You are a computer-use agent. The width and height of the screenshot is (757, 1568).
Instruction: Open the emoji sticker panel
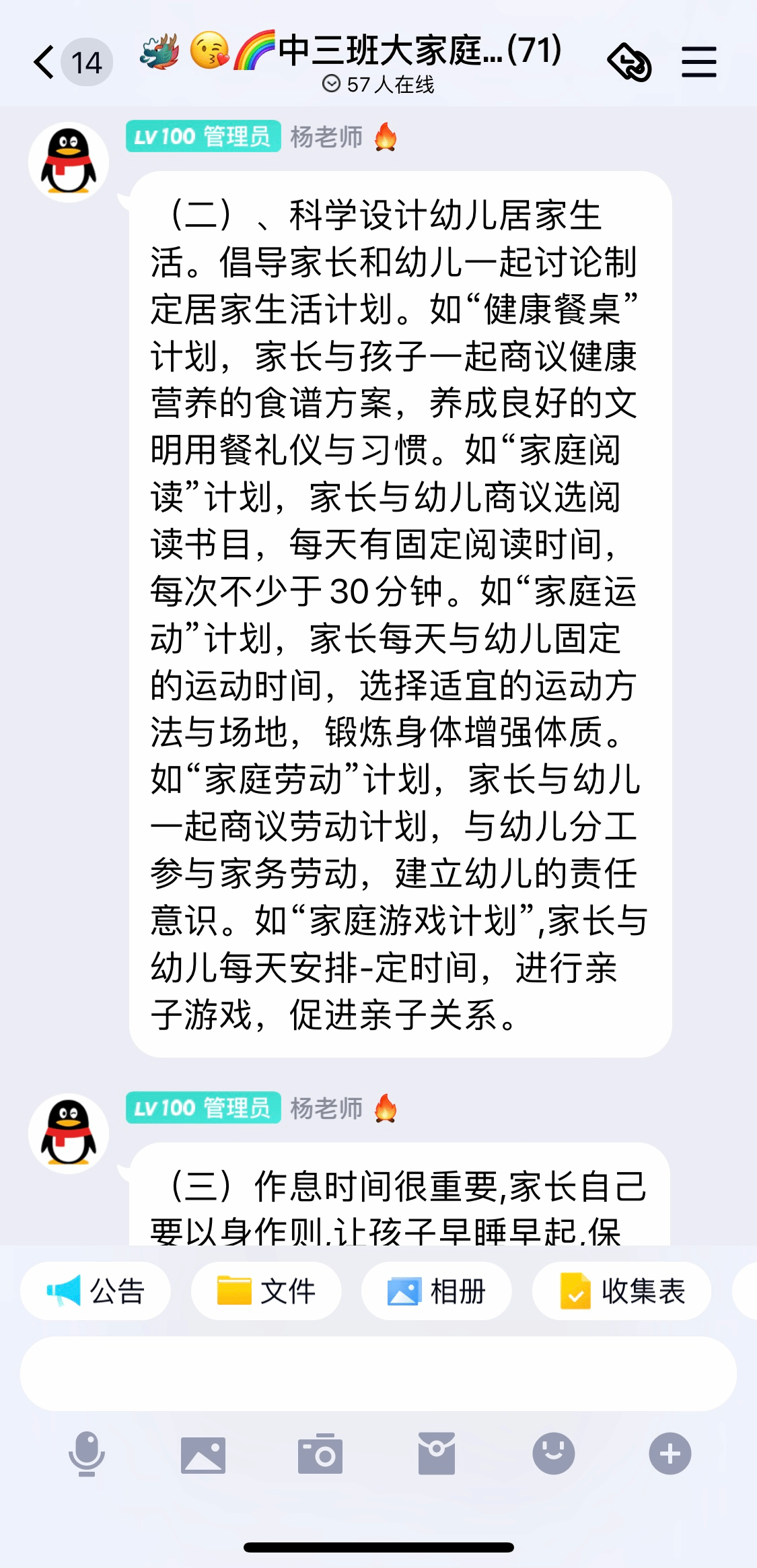553,1454
